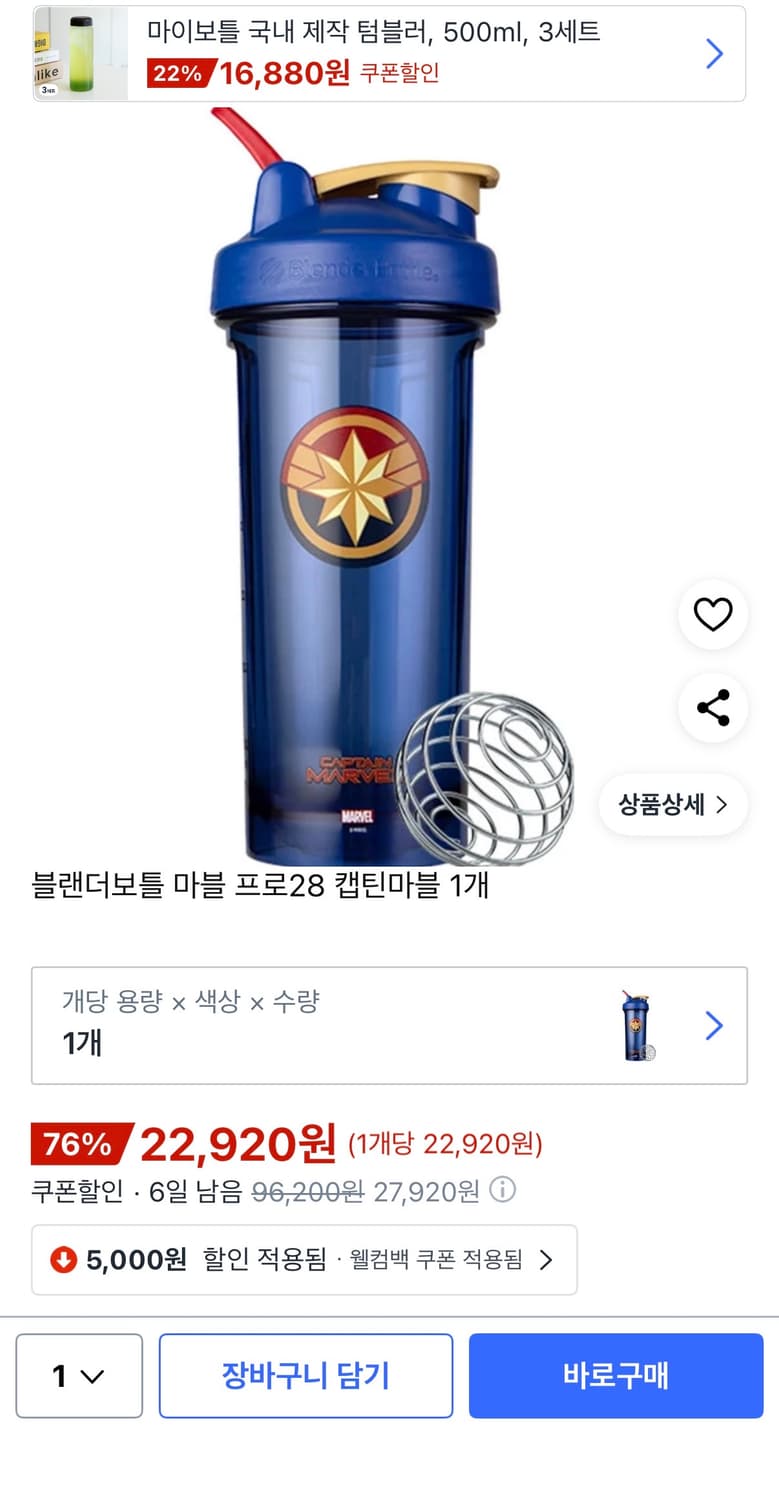Open the top banner ad via right arrow
Image resolution: width=779 pixels, height=1500 pixels.
(x=713, y=55)
